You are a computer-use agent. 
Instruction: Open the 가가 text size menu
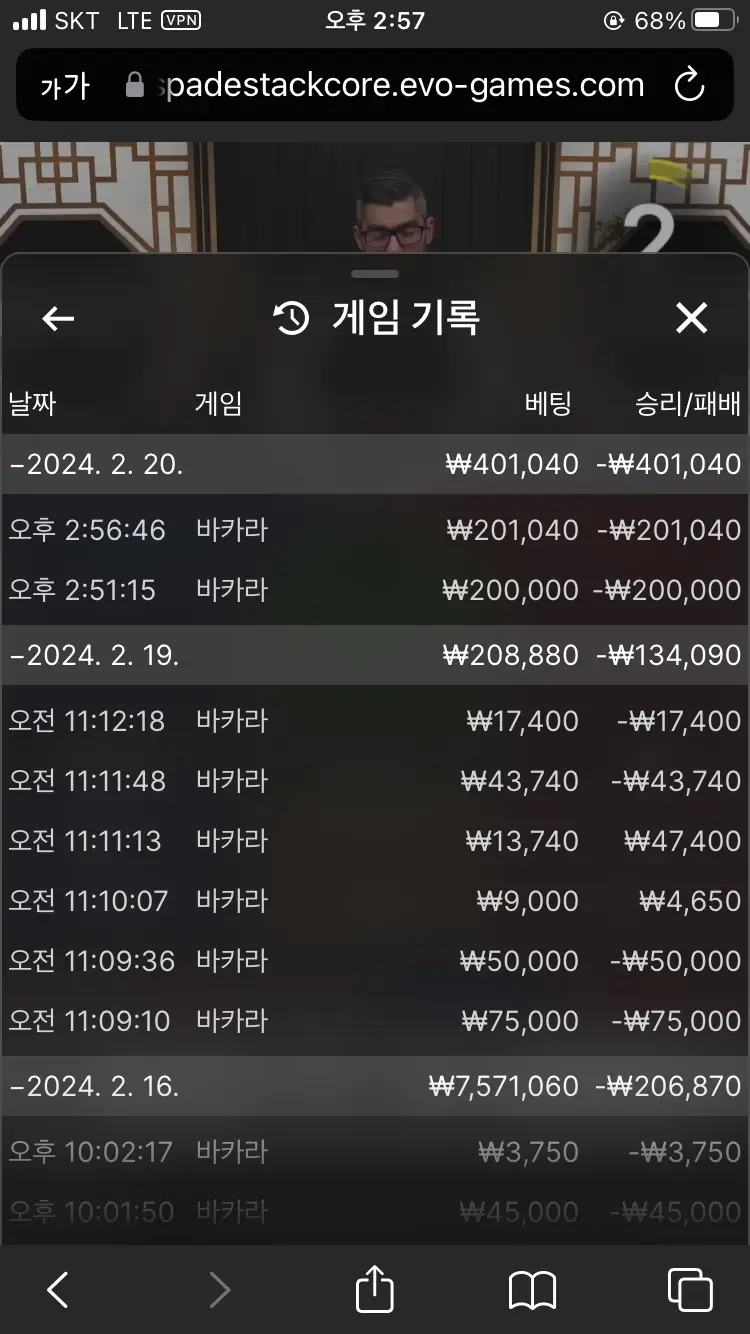pos(65,86)
